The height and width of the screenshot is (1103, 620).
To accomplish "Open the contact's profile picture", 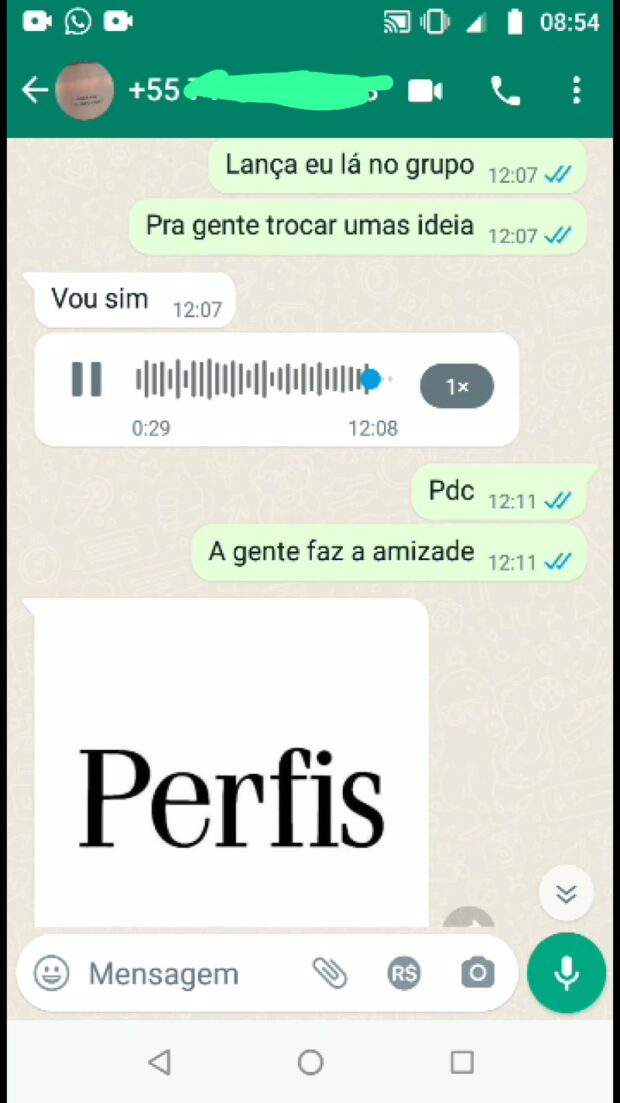I will pyautogui.click(x=84, y=91).
